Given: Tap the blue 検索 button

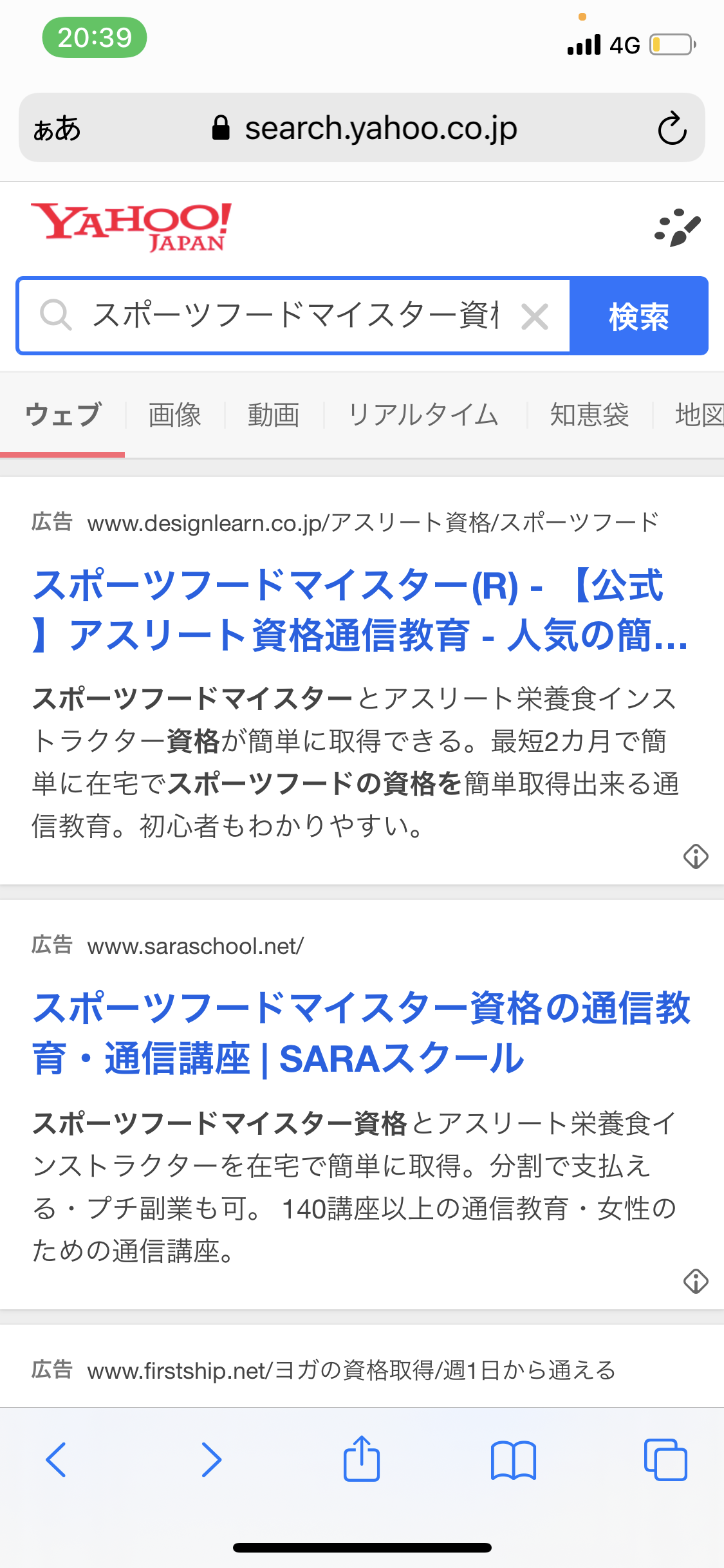Looking at the screenshot, I should (639, 316).
